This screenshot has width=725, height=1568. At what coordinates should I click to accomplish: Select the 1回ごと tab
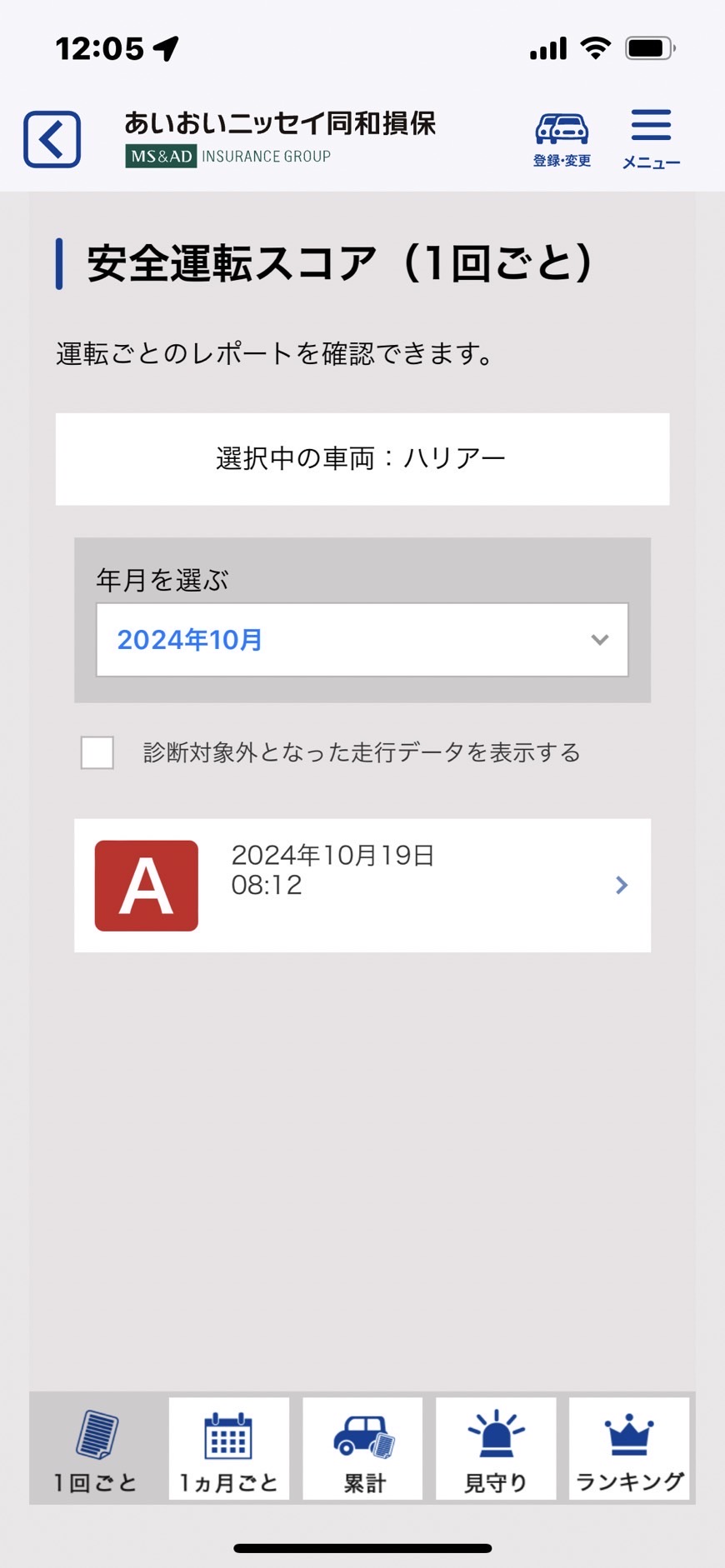(96, 1450)
